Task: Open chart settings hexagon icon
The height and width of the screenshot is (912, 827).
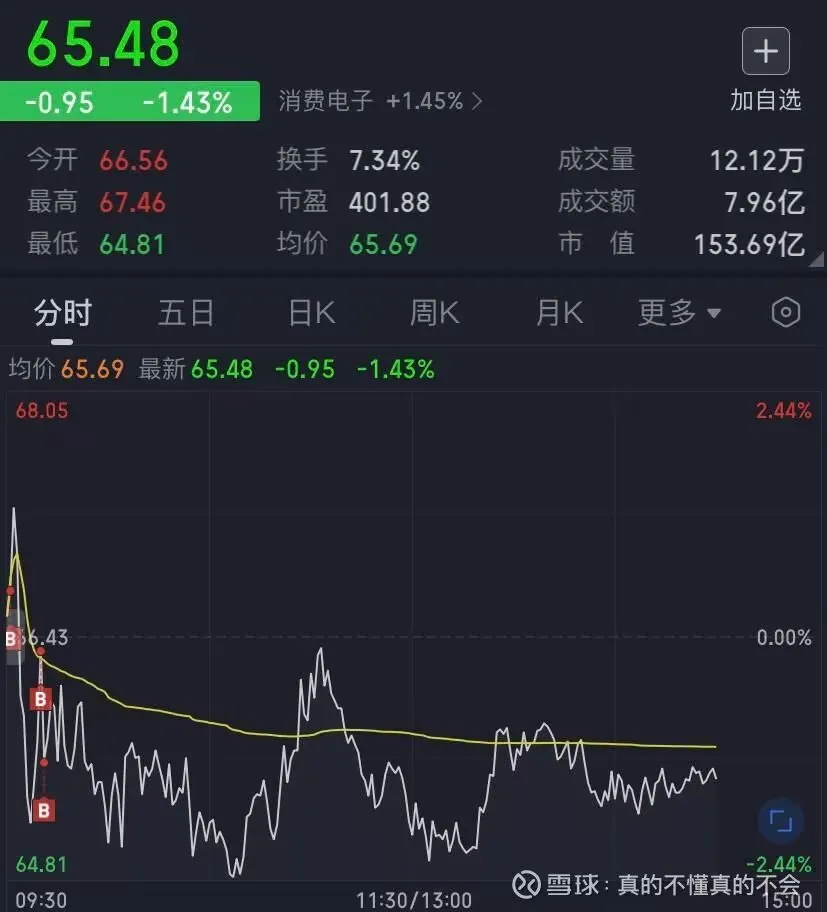Action: 786,313
